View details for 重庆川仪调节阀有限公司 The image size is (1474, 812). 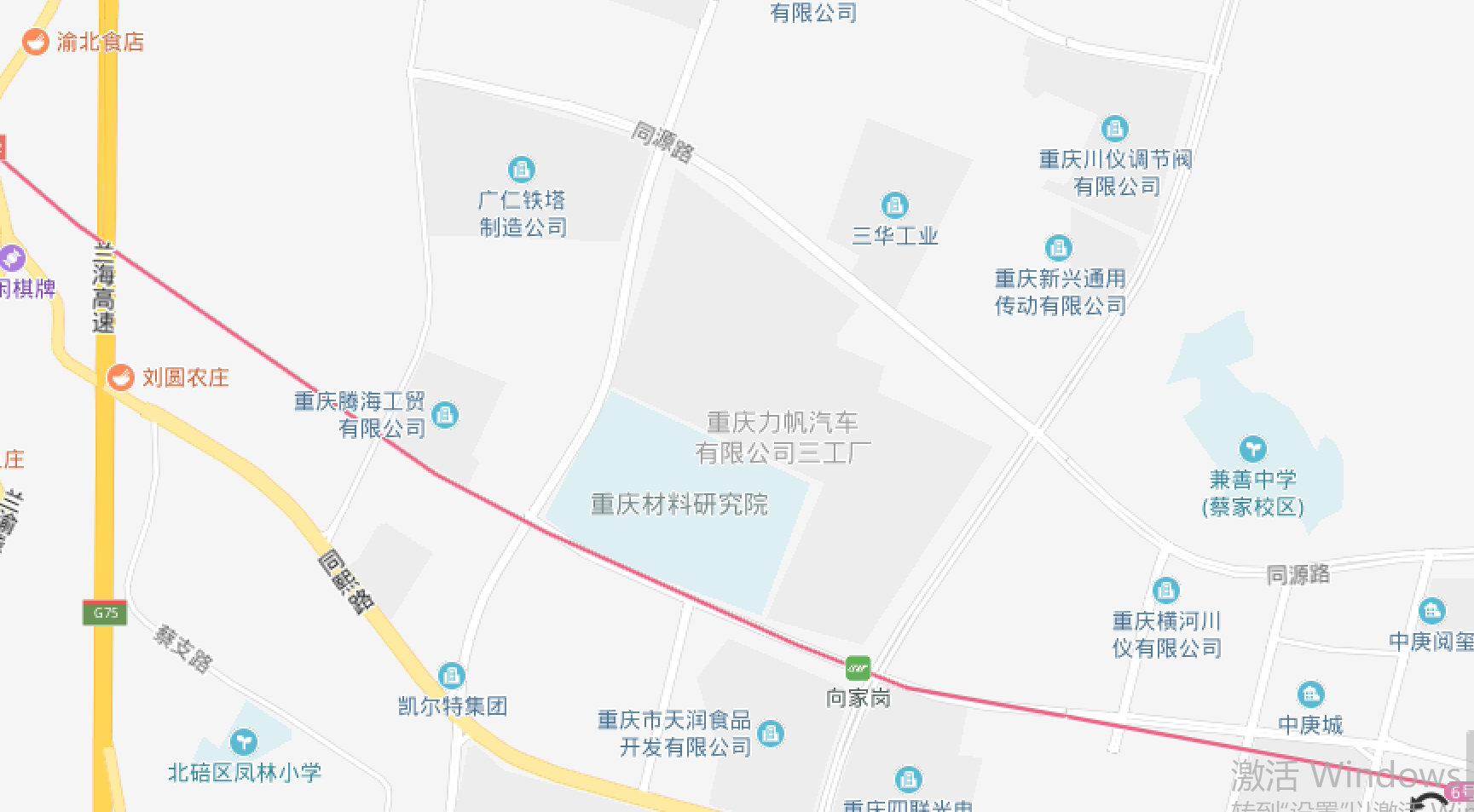coord(1114,129)
